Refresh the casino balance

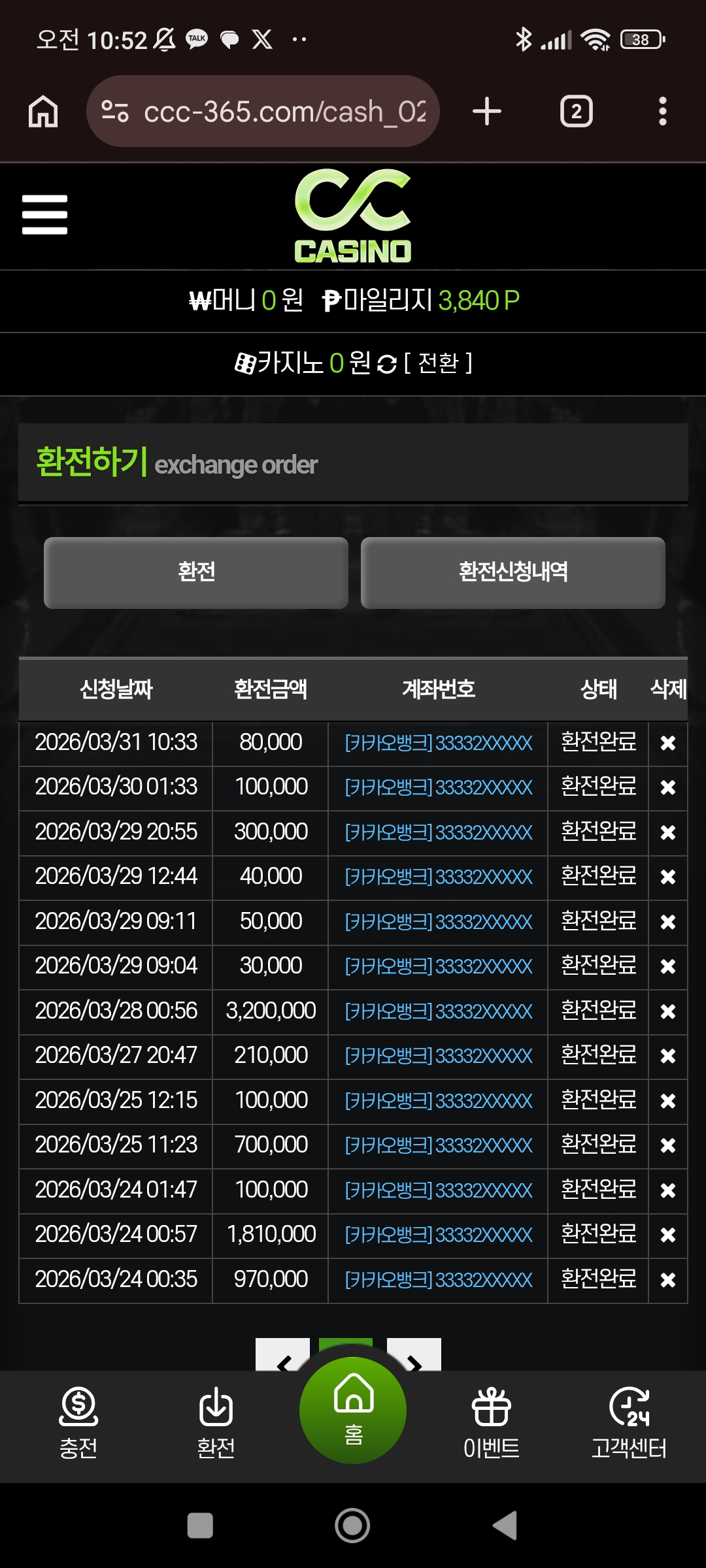387,364
